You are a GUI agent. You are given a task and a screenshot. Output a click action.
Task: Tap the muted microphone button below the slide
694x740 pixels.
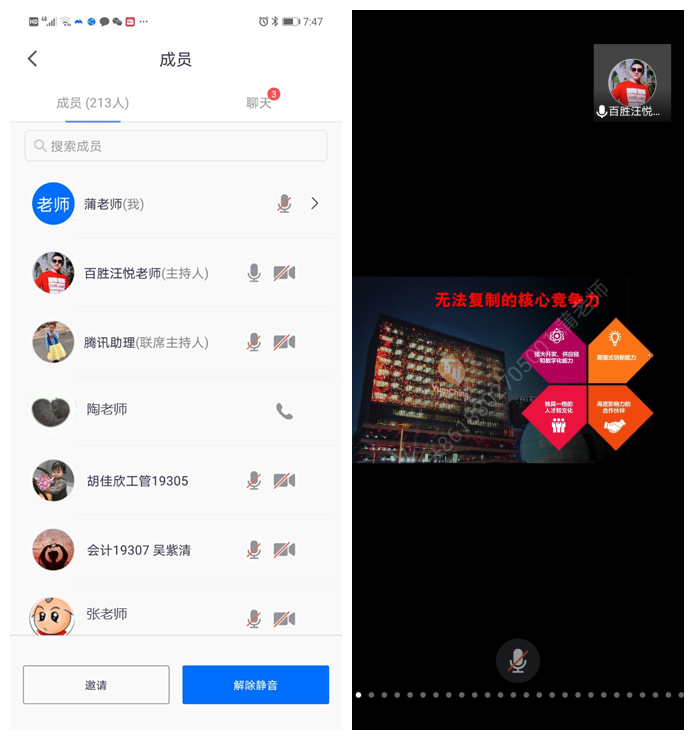518,661
